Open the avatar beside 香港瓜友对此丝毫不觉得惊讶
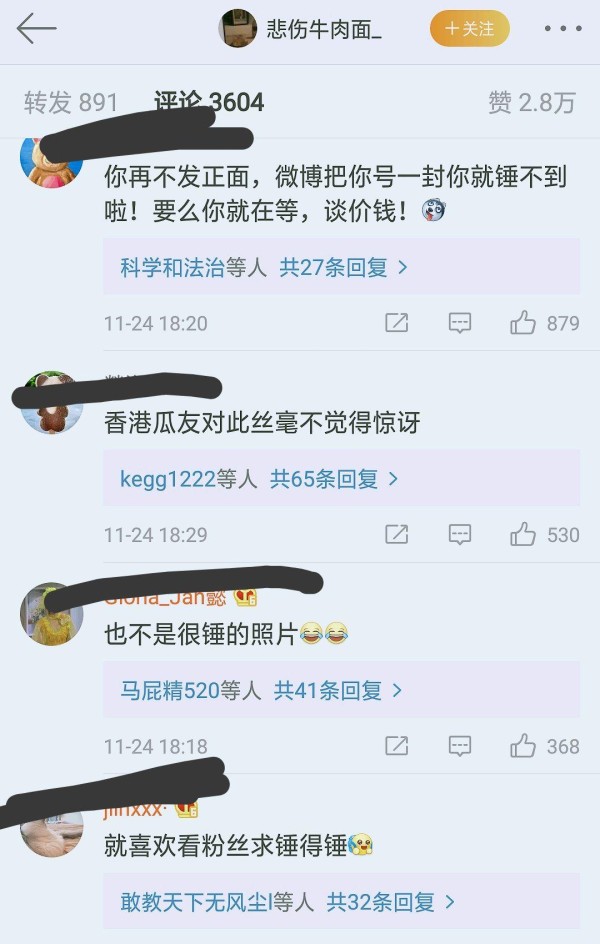 click(51, 403)
